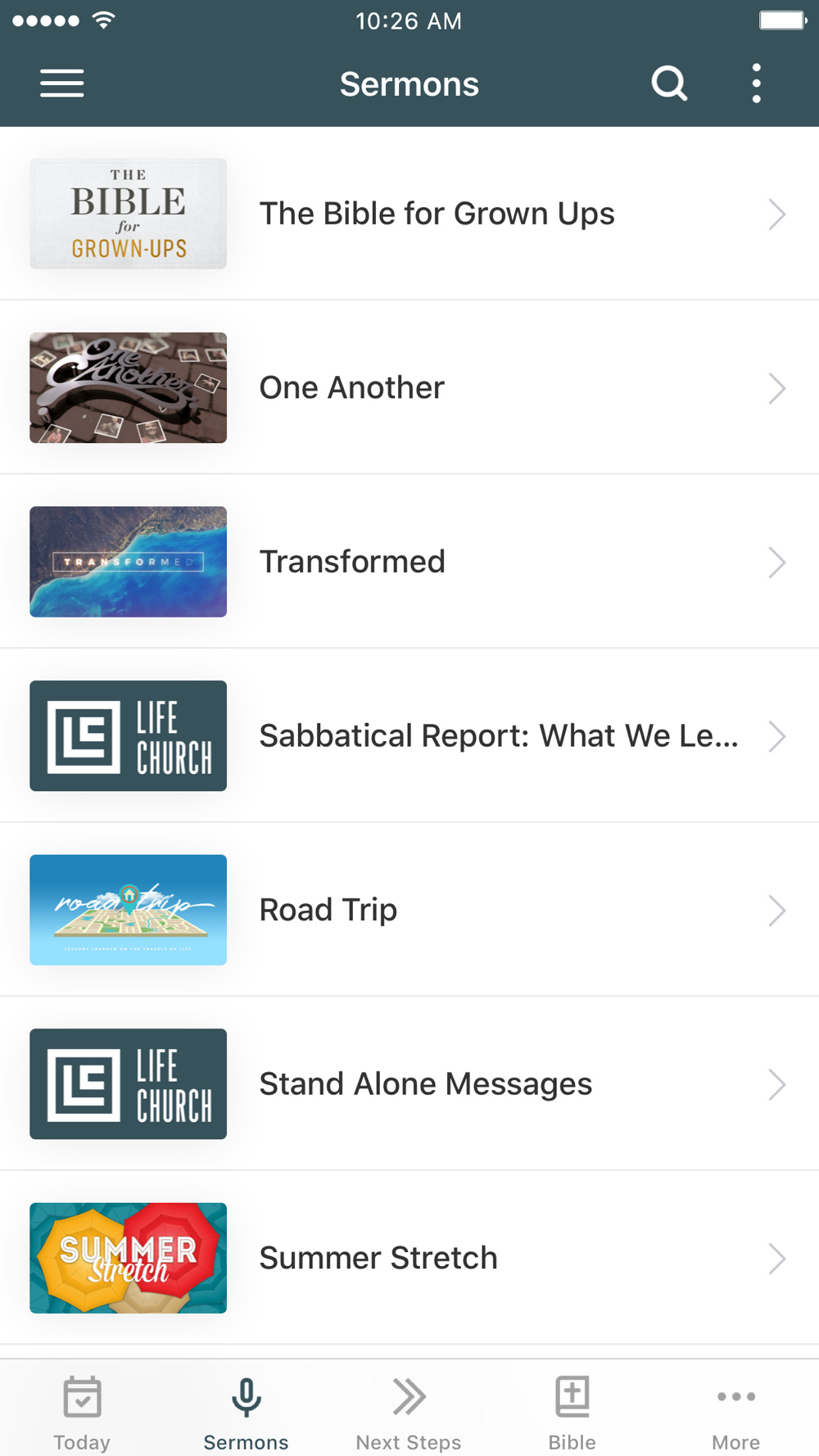The height and width of the screenshot is (1456, 819).
Task: Open the hamburger drawer menu
Action: click(x=62, y=84)
